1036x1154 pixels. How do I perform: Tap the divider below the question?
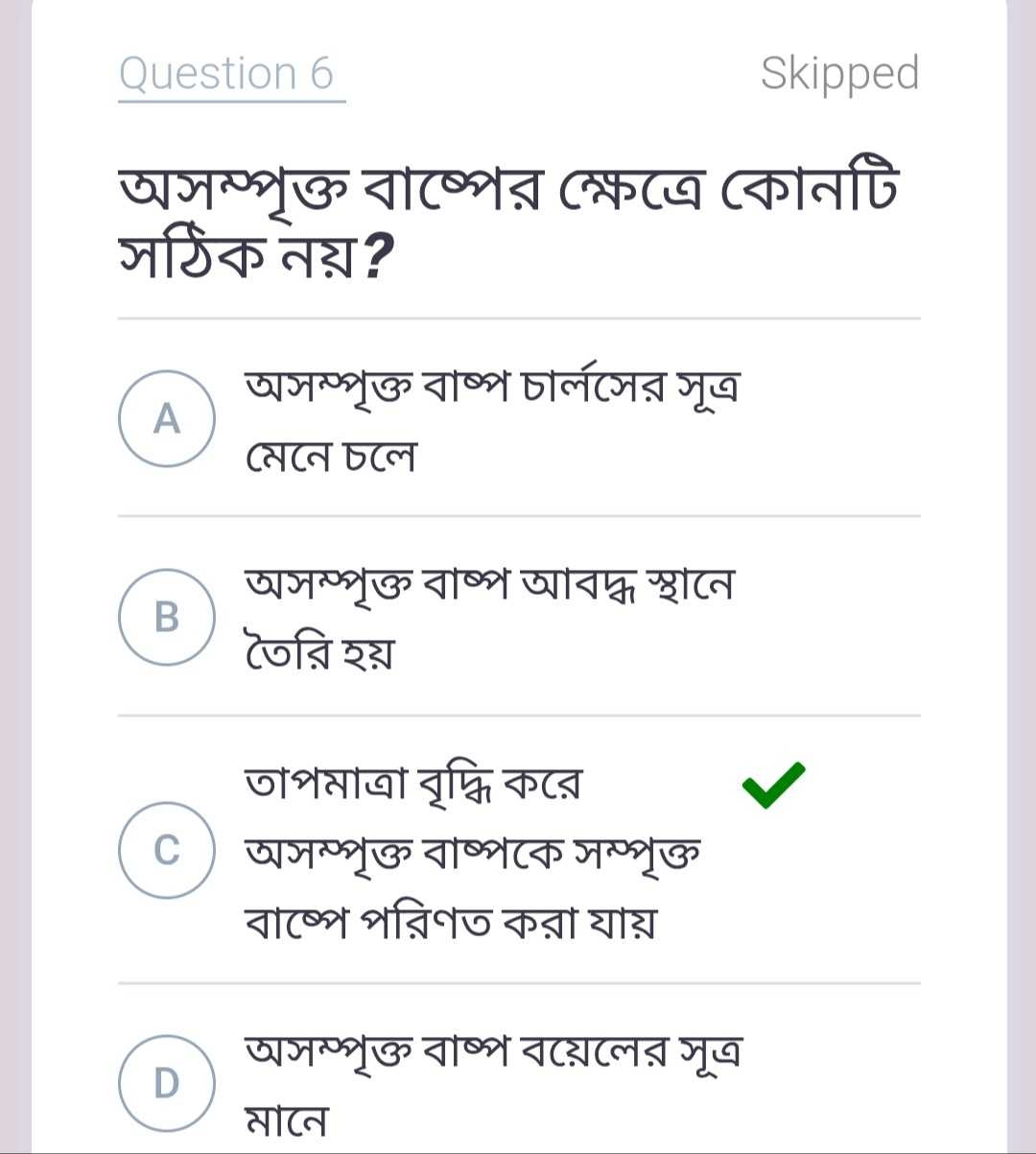pyautogui.click(x=518, y=319)
